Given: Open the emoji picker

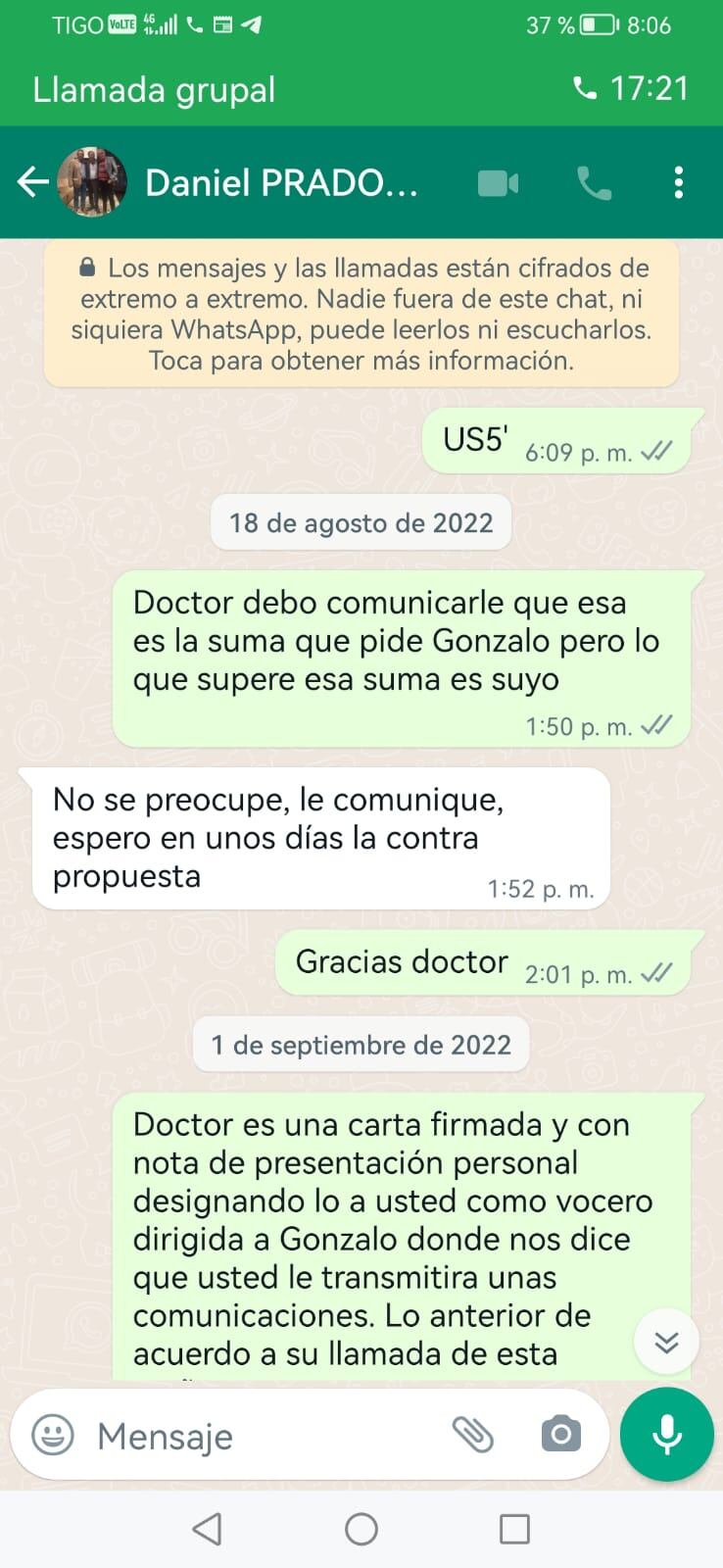Looking at the screenshot, I should click(x=53, y=1436).
